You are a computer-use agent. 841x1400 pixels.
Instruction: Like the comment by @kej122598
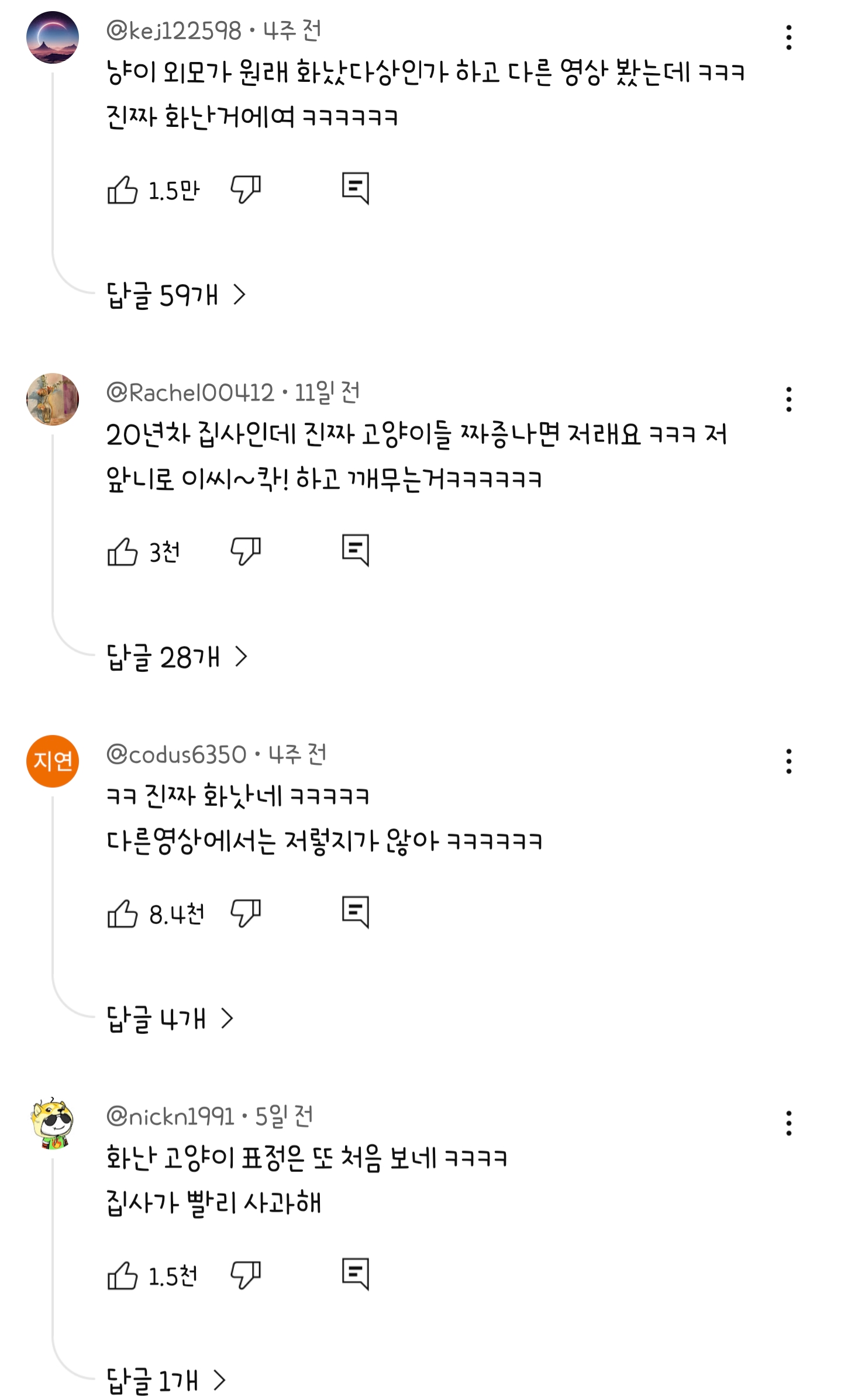coord(122,190)
